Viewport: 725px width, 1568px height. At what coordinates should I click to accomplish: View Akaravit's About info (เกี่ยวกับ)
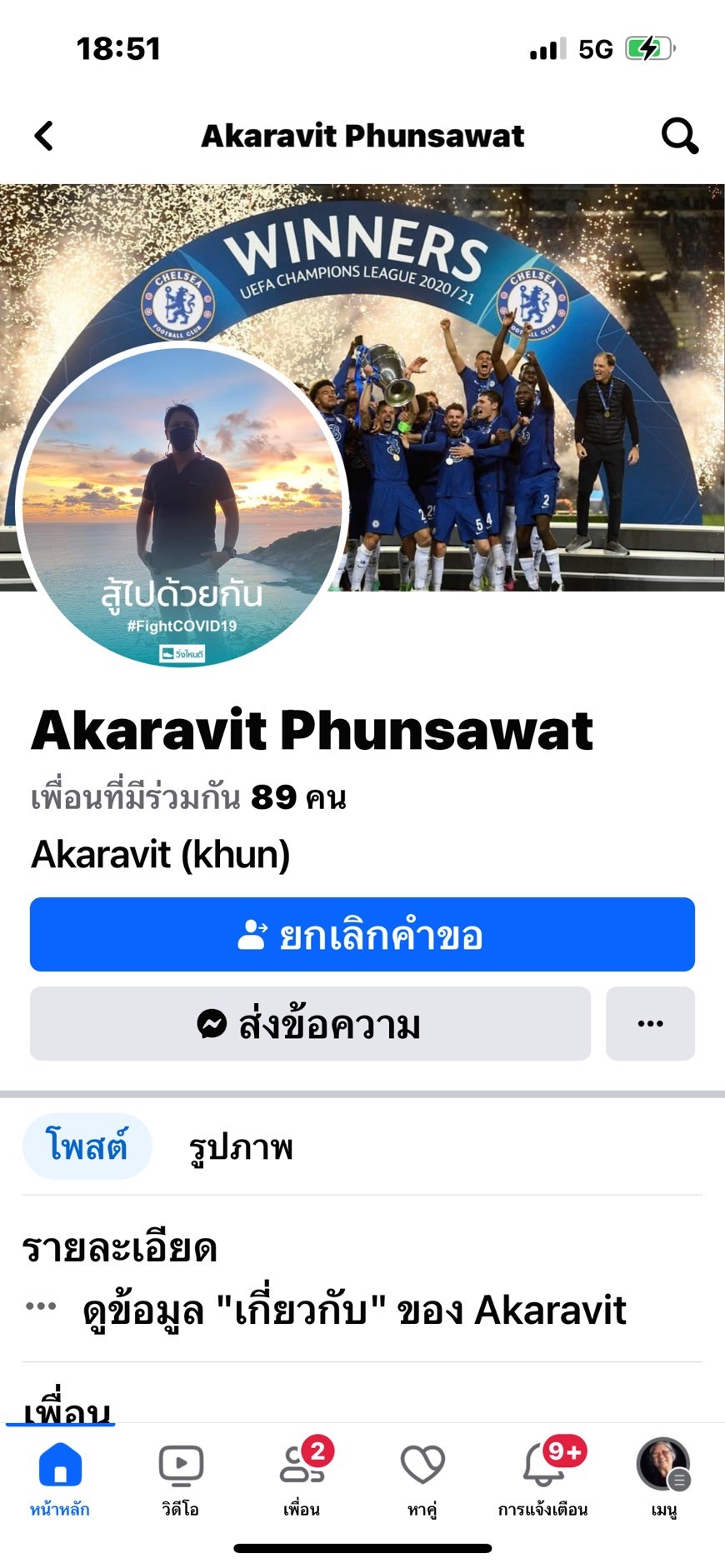(354, 1310)
